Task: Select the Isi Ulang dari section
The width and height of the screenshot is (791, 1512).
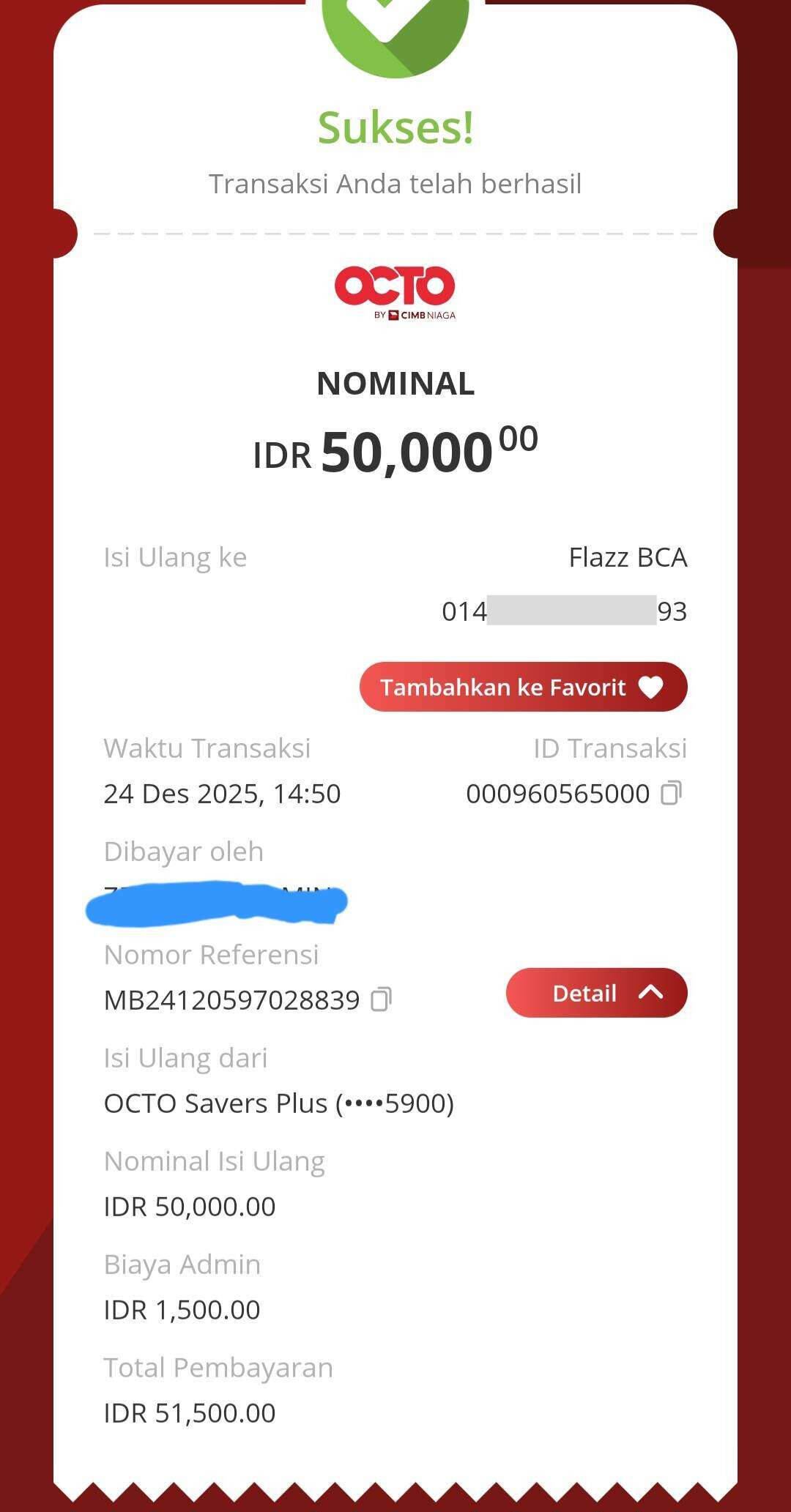Action: (x=185, y=1058)
